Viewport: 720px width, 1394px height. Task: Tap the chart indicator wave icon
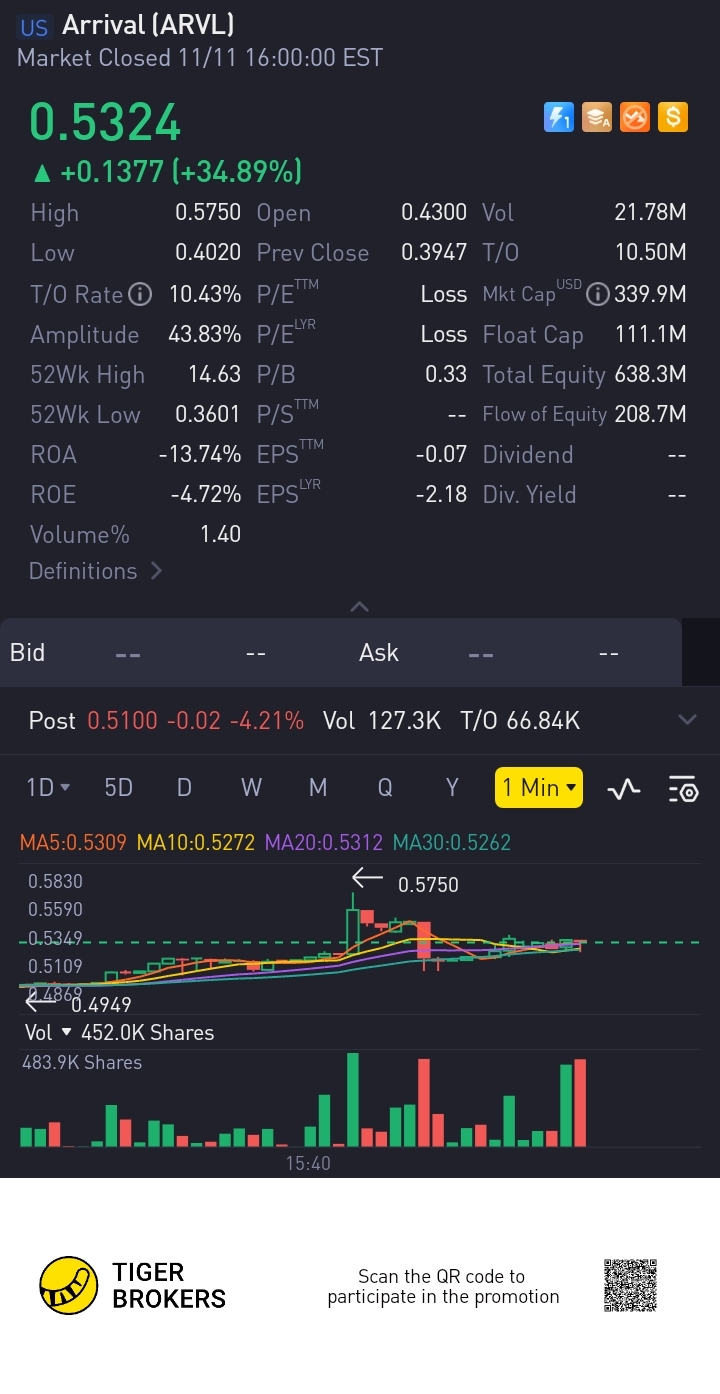point(624,789)
